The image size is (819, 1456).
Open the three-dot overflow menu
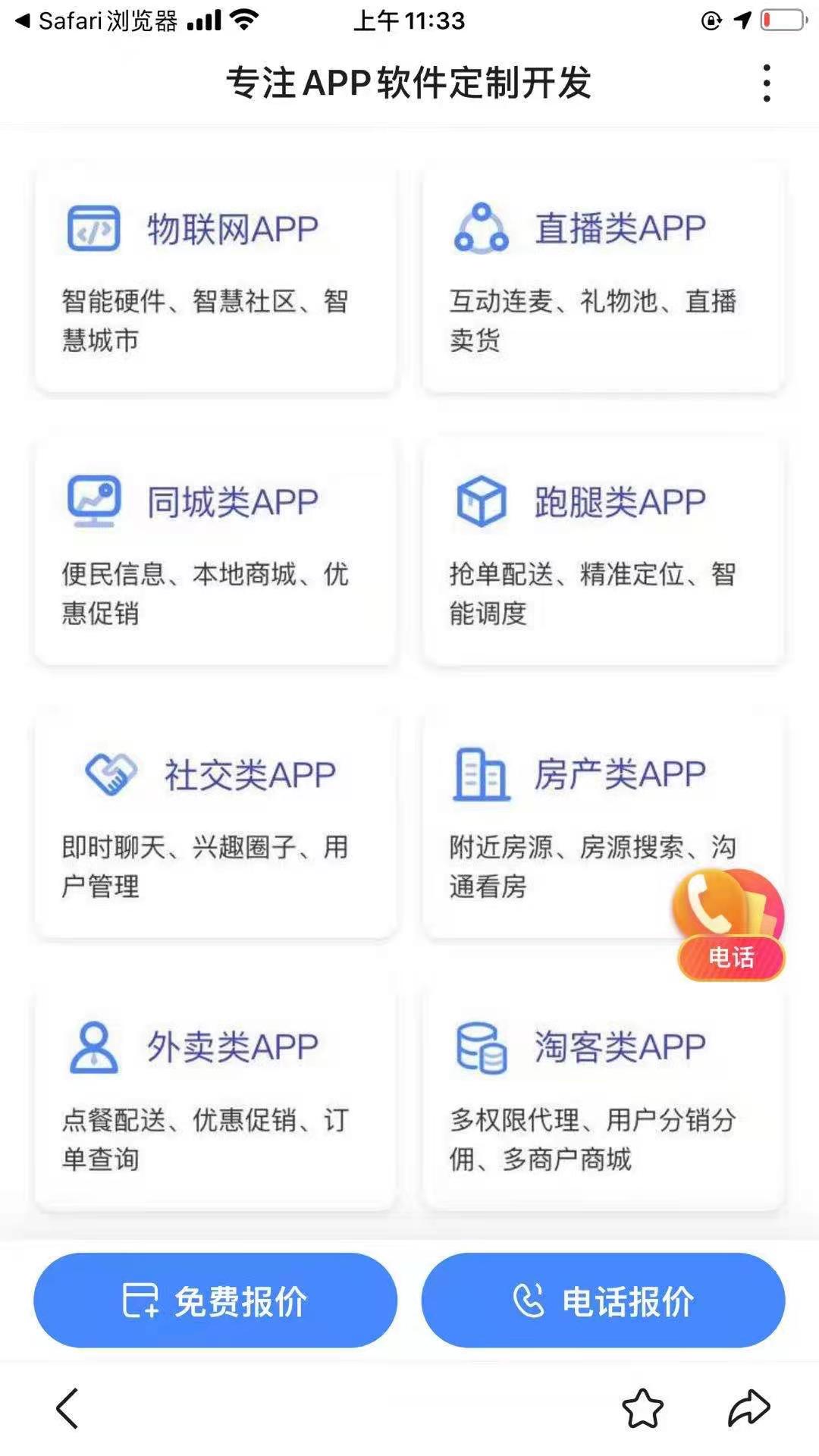(x=767, y=83)
